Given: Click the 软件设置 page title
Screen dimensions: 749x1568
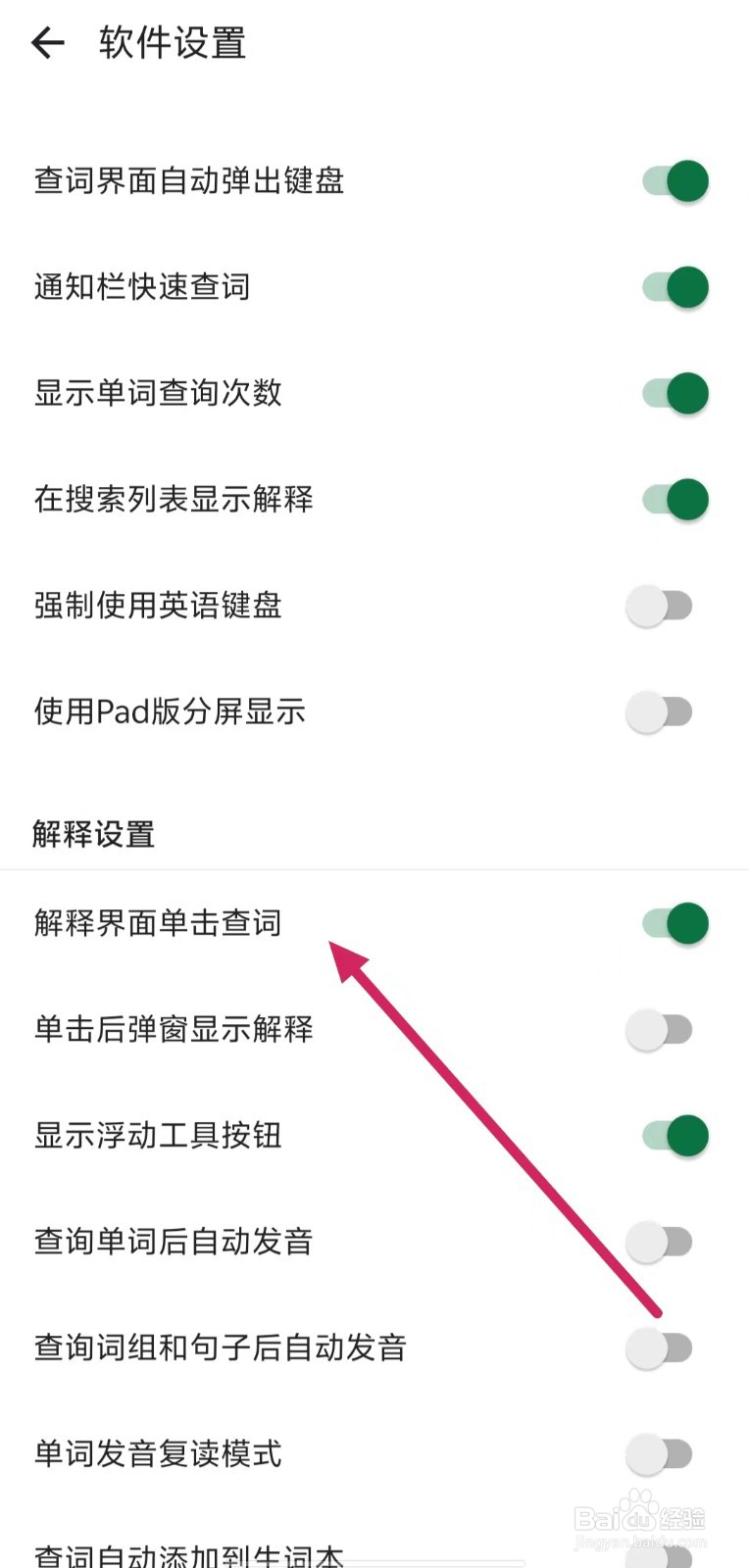Looking at the screenshot, I should tap(172, 42).
